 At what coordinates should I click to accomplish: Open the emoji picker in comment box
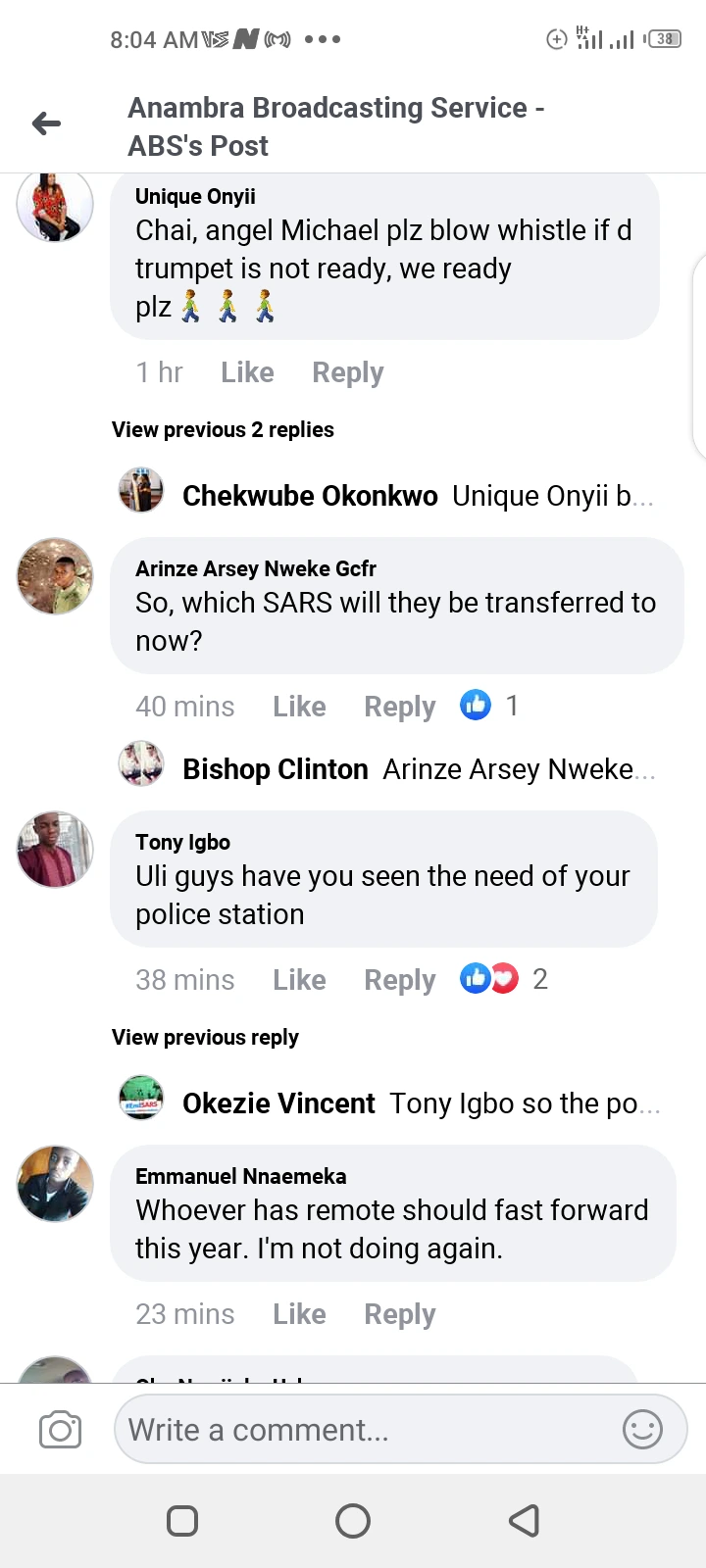(x=642, y=1430)
